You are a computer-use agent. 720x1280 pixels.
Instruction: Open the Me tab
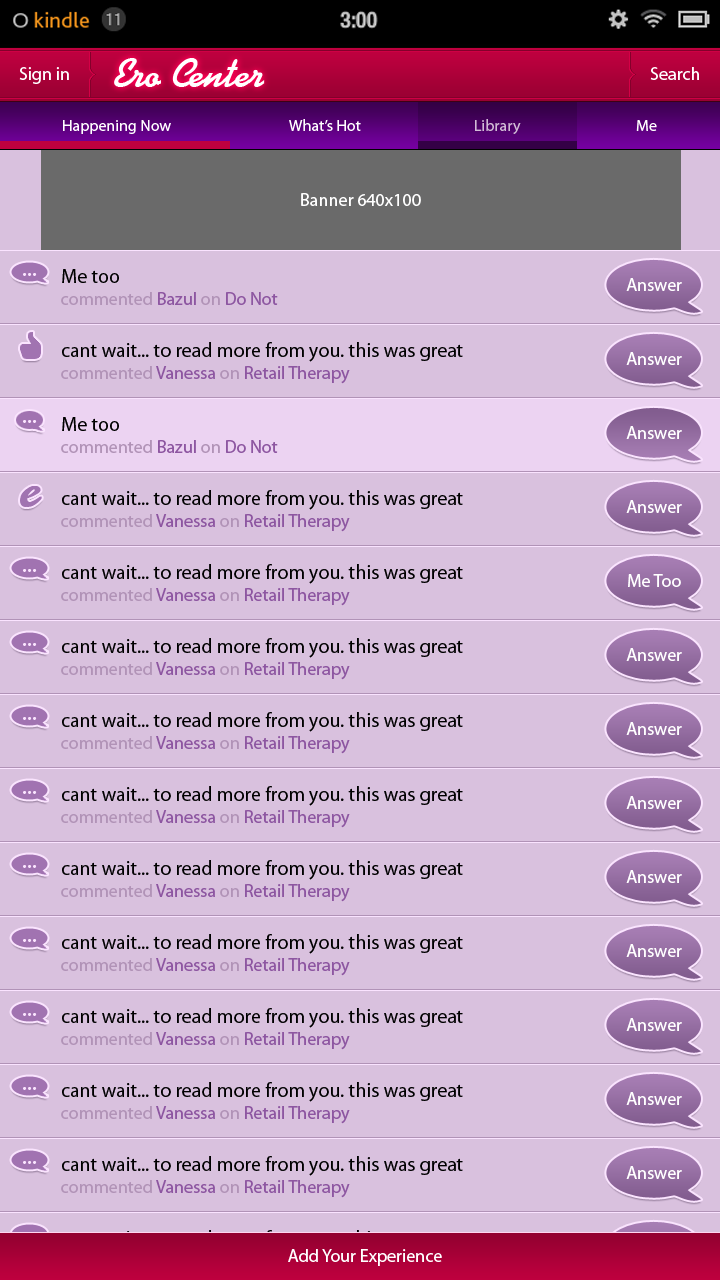[647, 126]
